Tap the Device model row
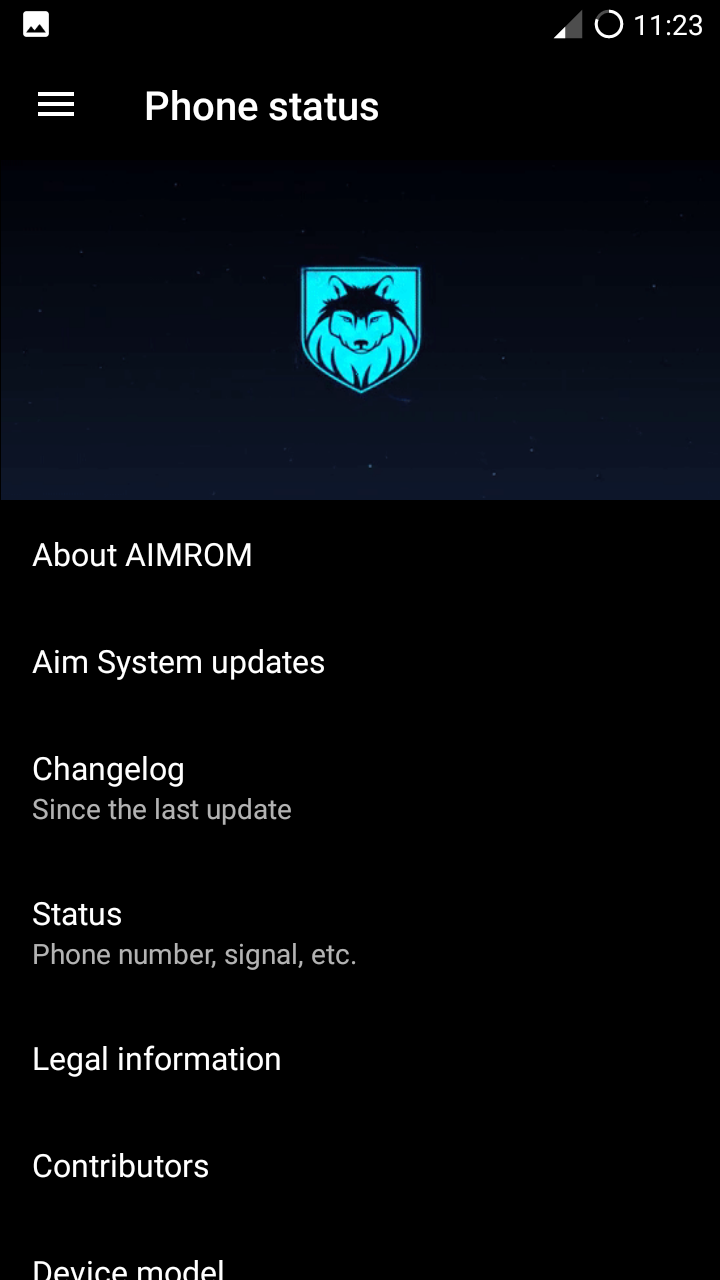 click(360, 1252)
